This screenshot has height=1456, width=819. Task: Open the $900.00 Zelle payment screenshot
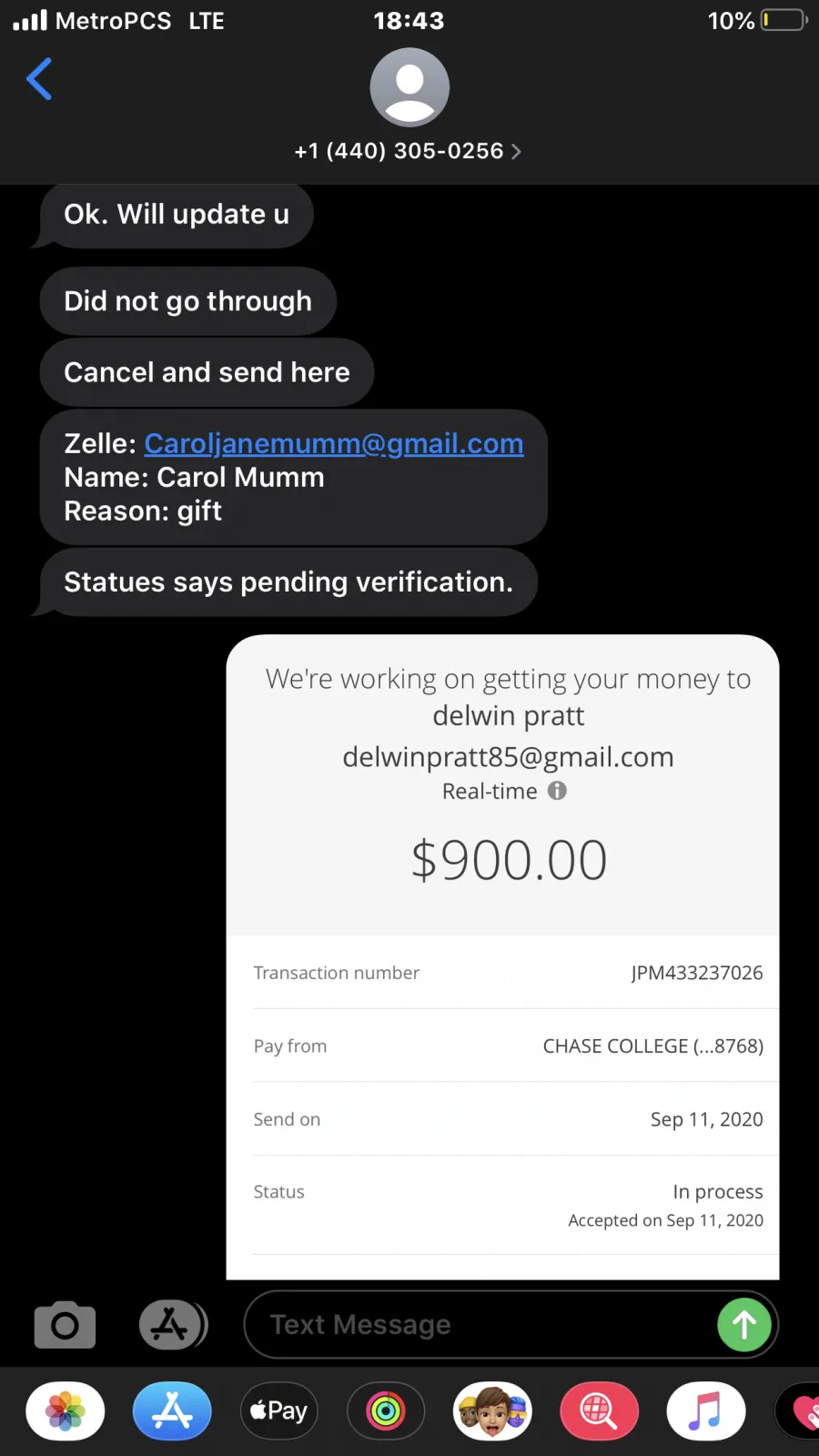pos(502,956)
